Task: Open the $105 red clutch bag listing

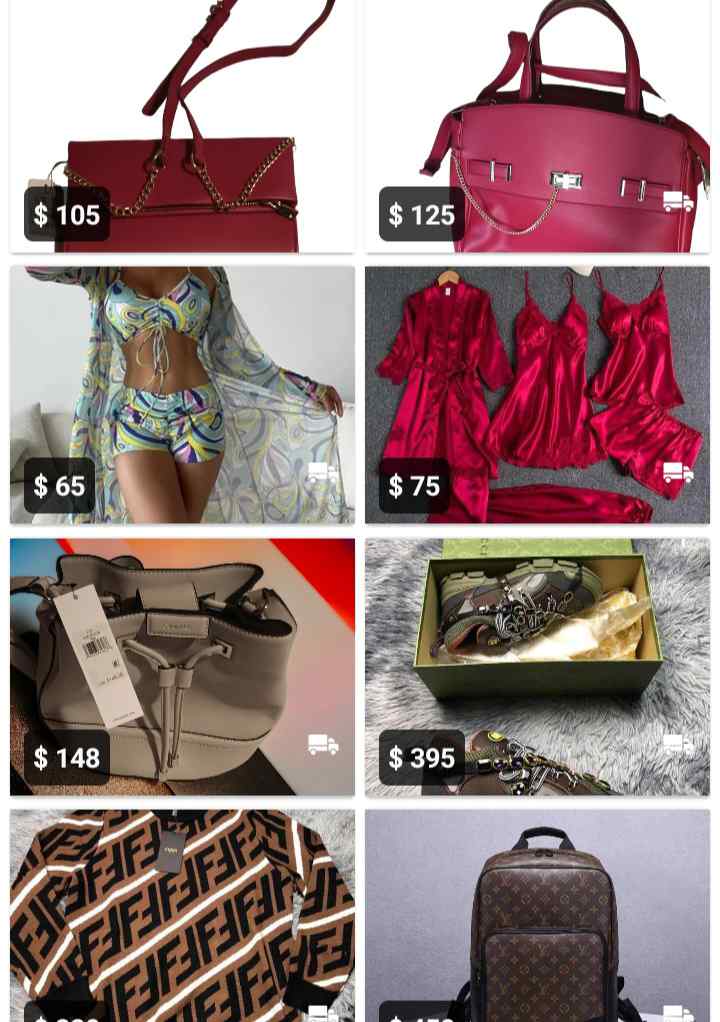Action: 182,125
